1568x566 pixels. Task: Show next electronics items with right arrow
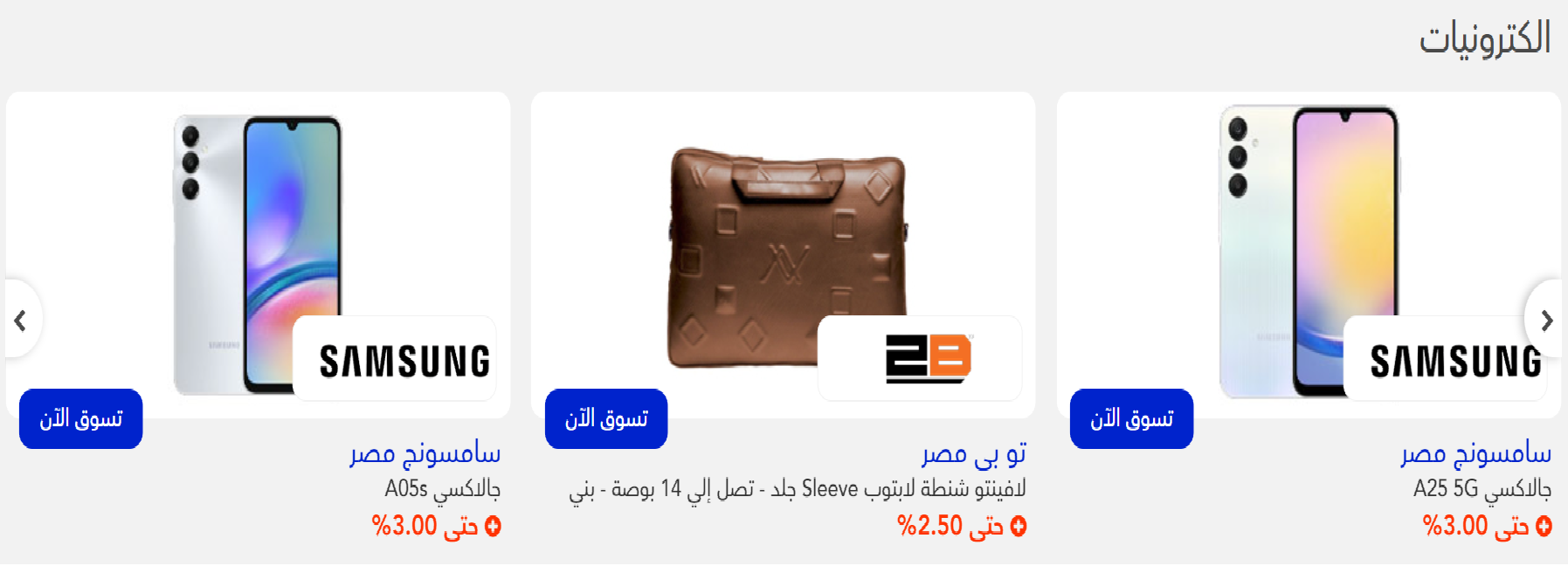click(1546, 321)
